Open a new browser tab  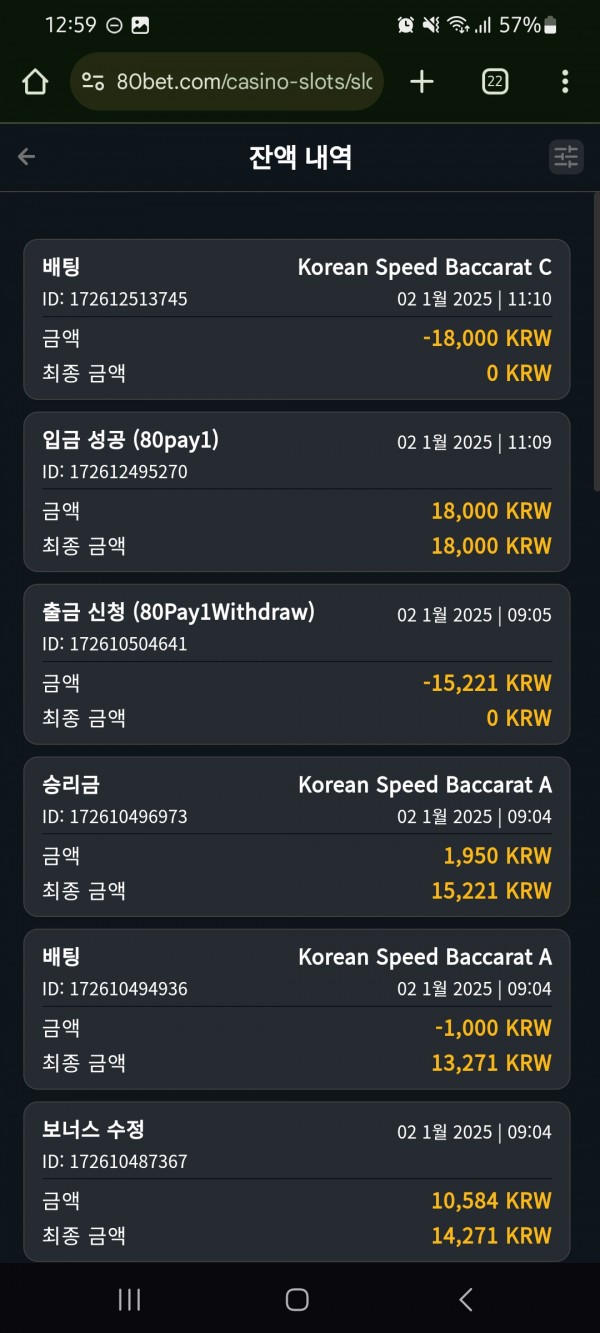(422, 82)
